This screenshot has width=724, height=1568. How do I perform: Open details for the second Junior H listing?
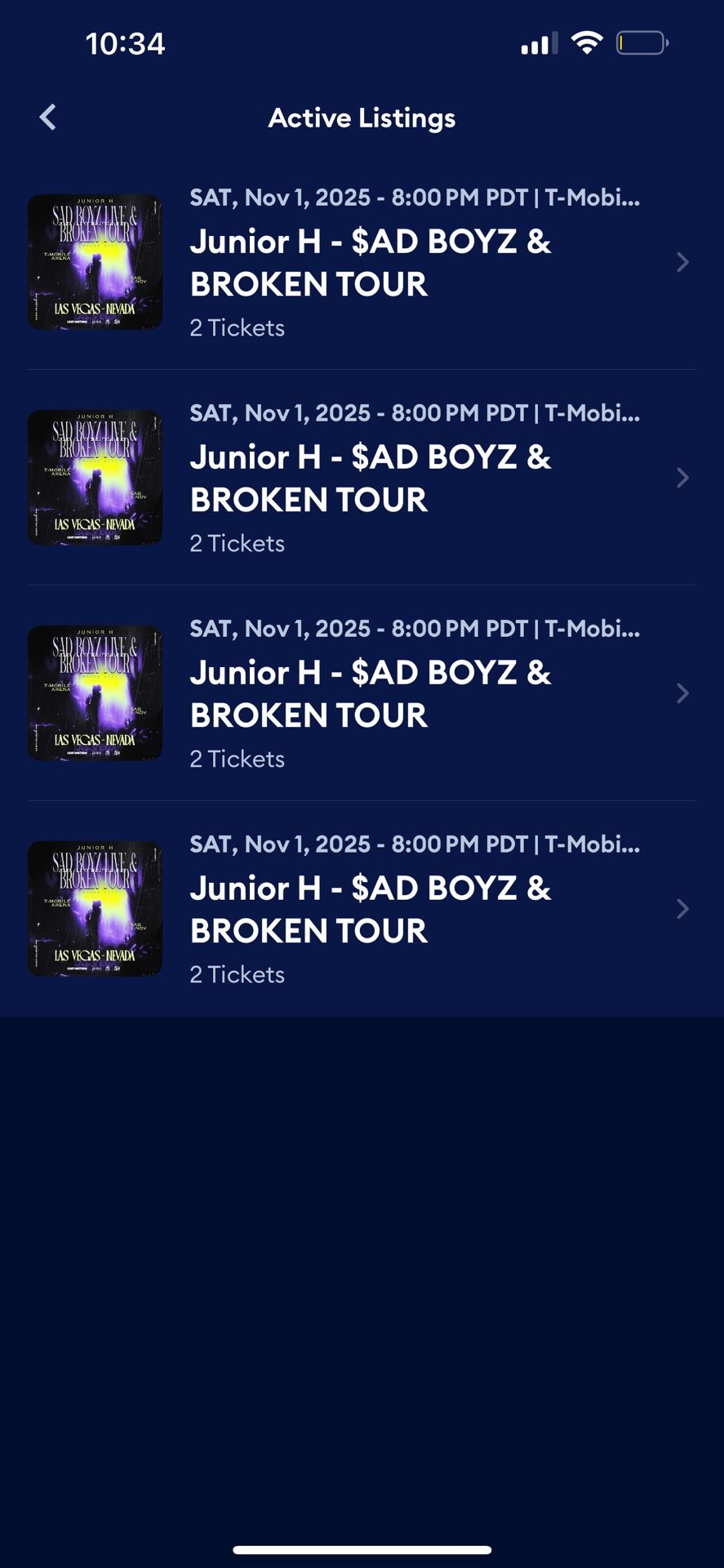[367, 477]
